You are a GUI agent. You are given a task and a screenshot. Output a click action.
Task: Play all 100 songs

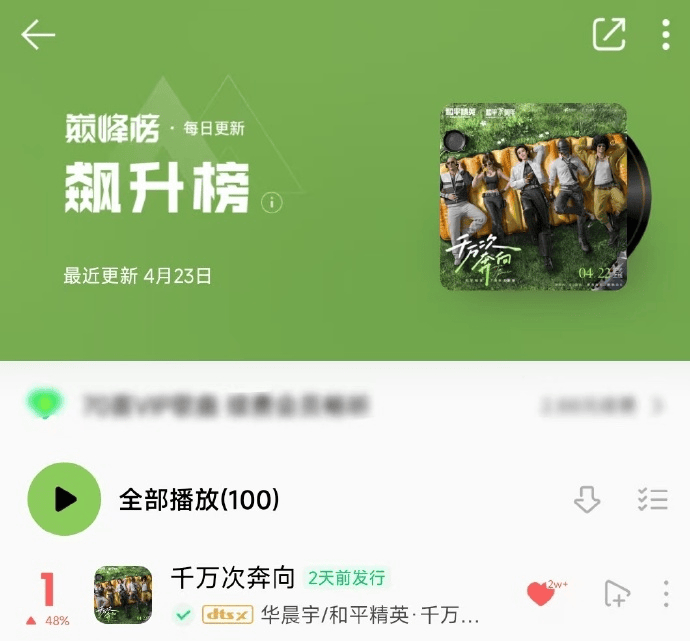coord(65,499)
